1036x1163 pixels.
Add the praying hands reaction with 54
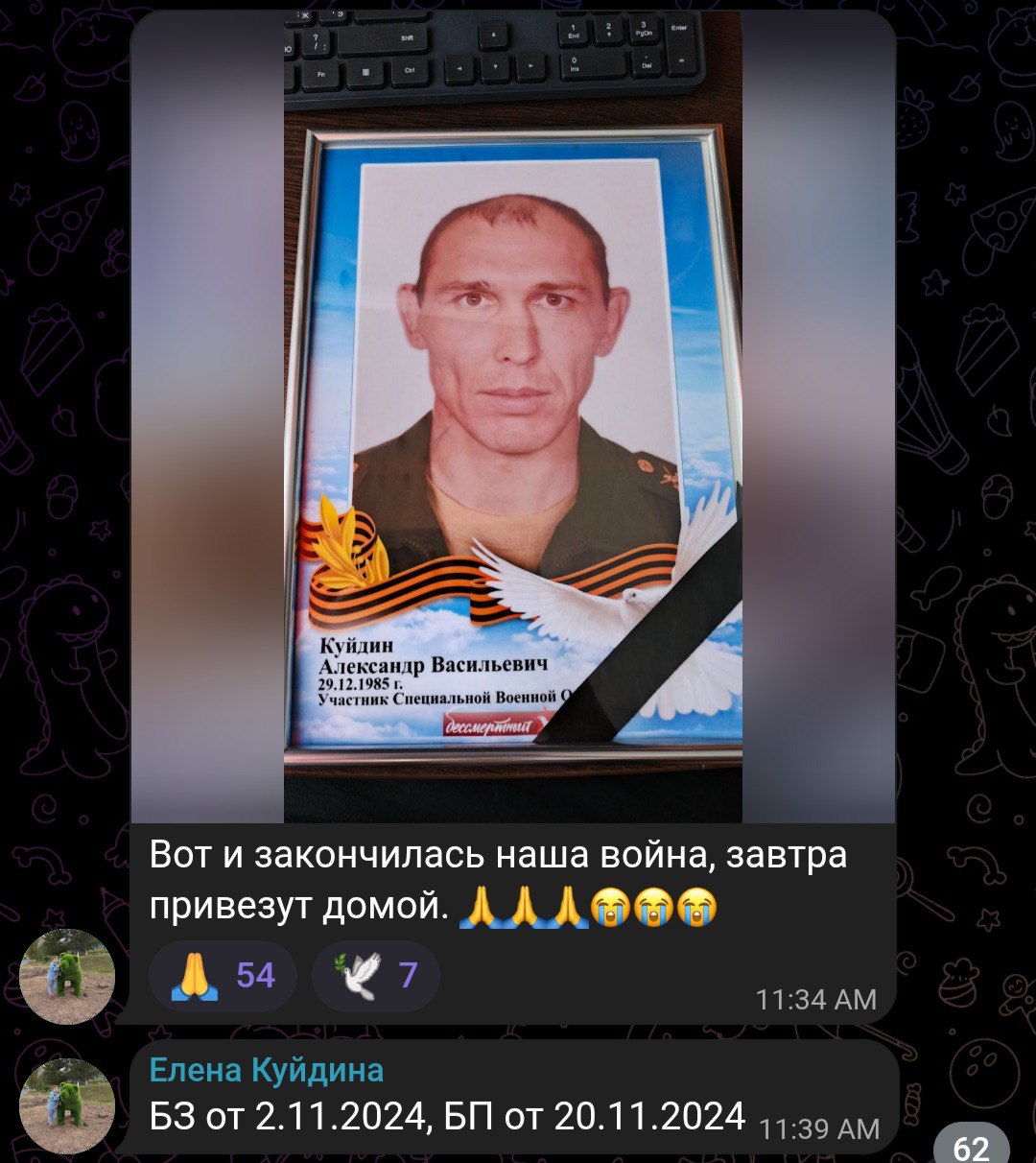[223, 976]
